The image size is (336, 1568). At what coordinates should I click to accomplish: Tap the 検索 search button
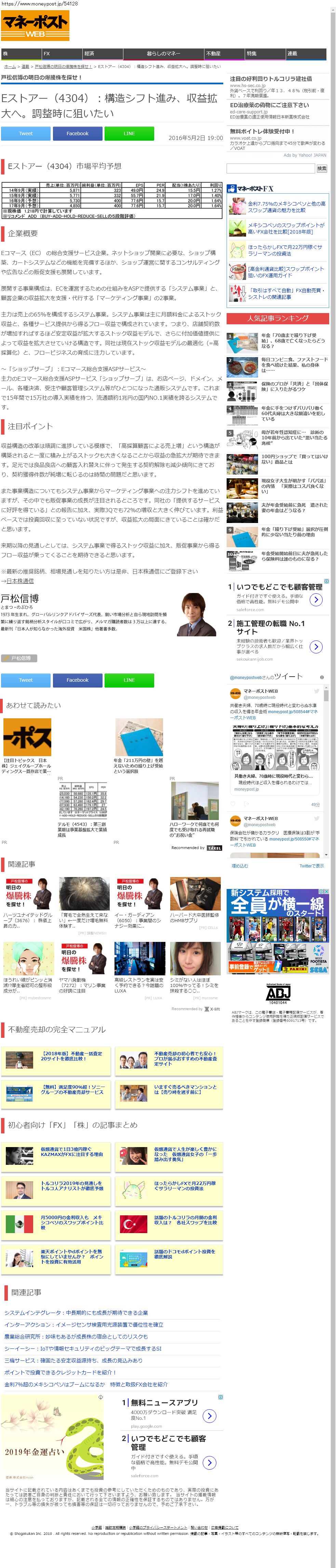322,169
